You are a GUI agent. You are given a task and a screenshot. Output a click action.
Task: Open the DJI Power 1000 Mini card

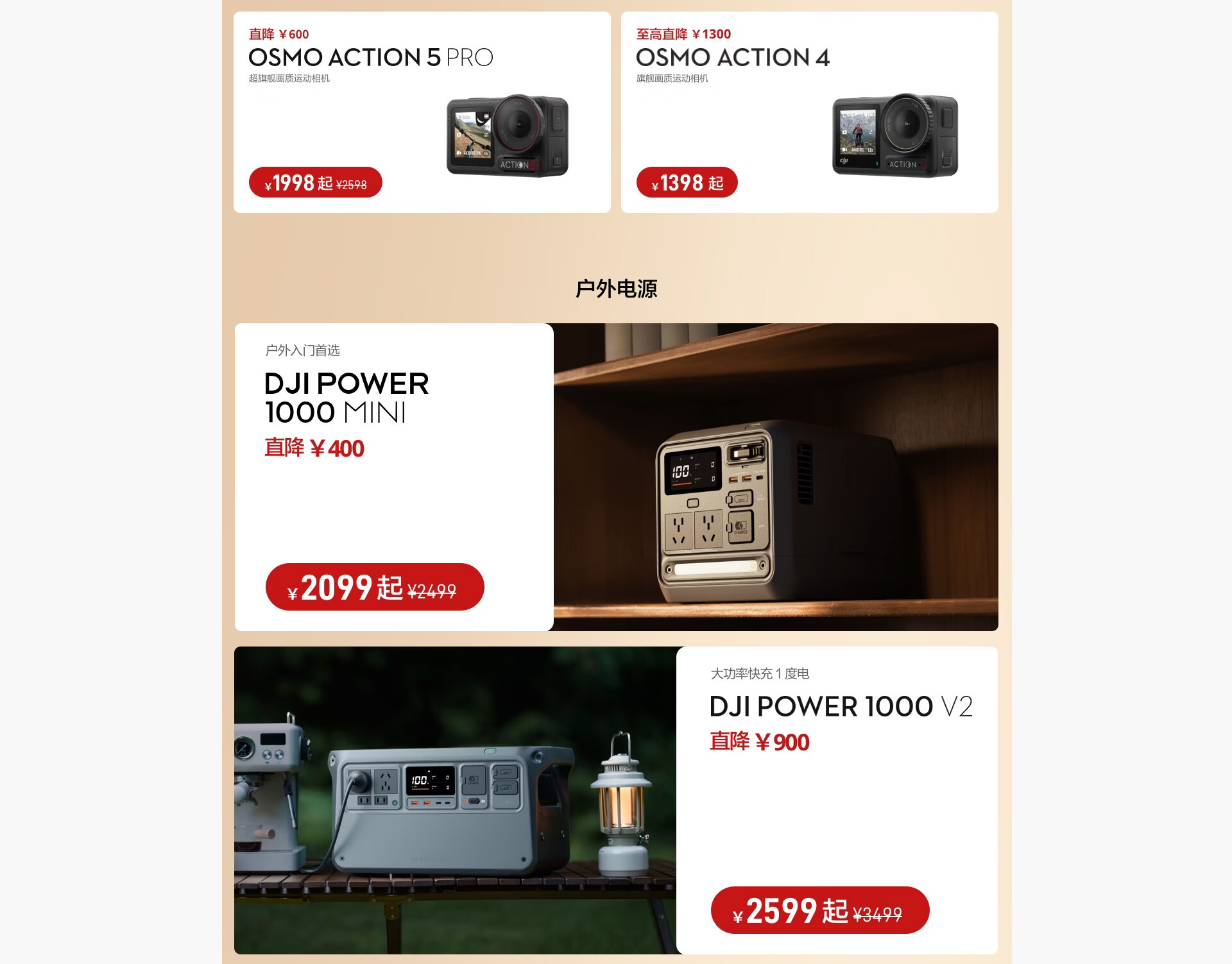tap(616, 477)
